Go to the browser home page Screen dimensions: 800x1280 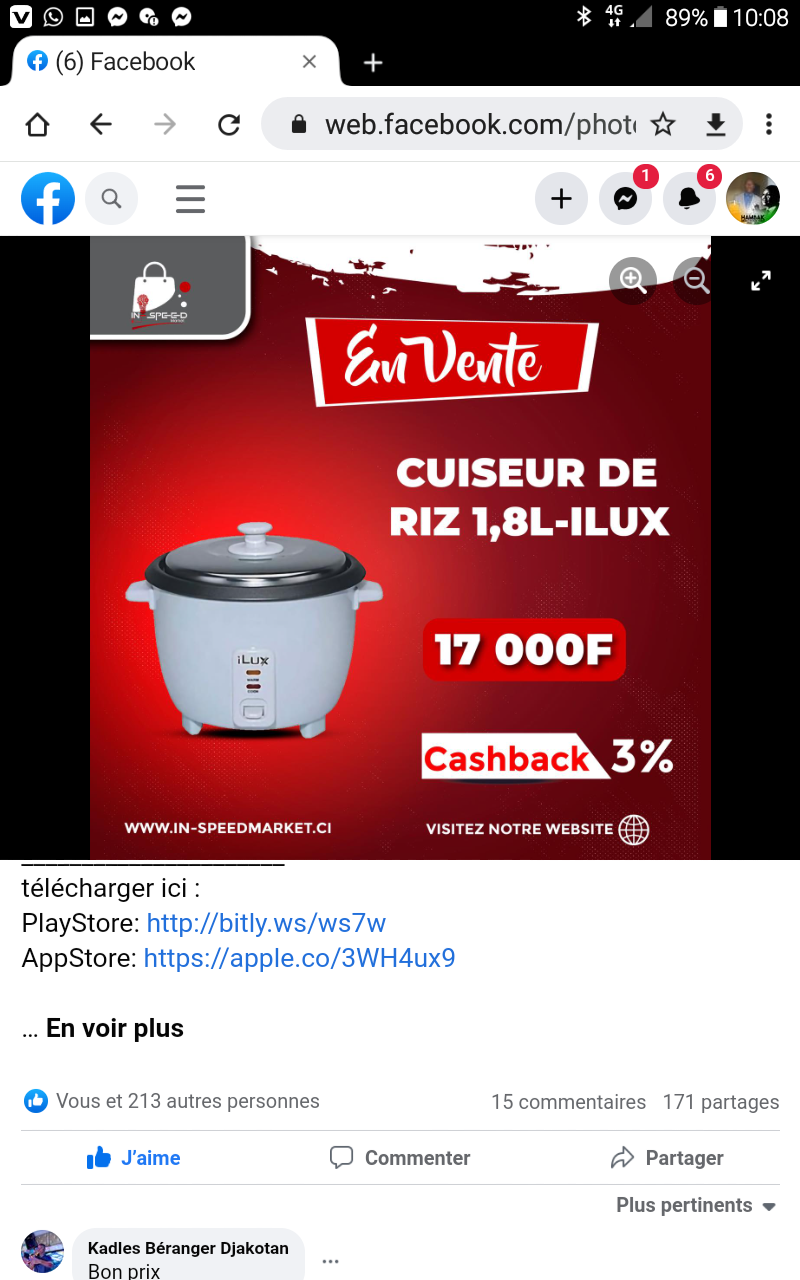pyautogui.click(x=37, y=124)
